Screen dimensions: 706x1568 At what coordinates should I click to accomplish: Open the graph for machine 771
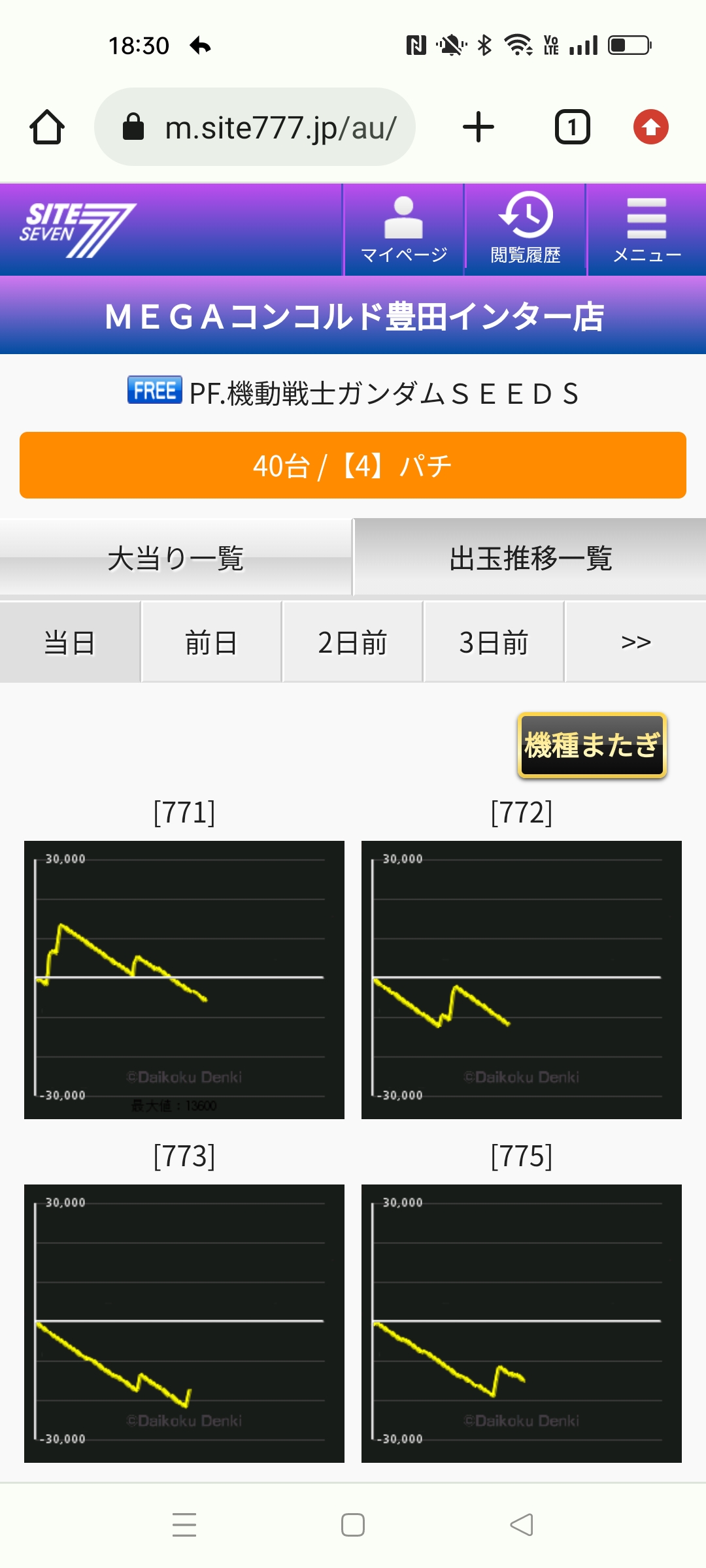(x=184, y=979)
